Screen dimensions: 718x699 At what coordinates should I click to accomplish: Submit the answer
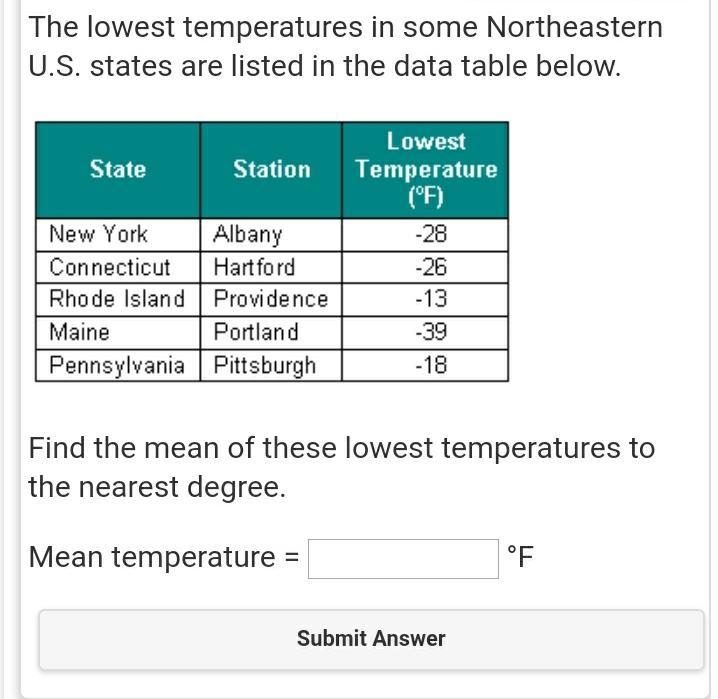coord(371,639)
